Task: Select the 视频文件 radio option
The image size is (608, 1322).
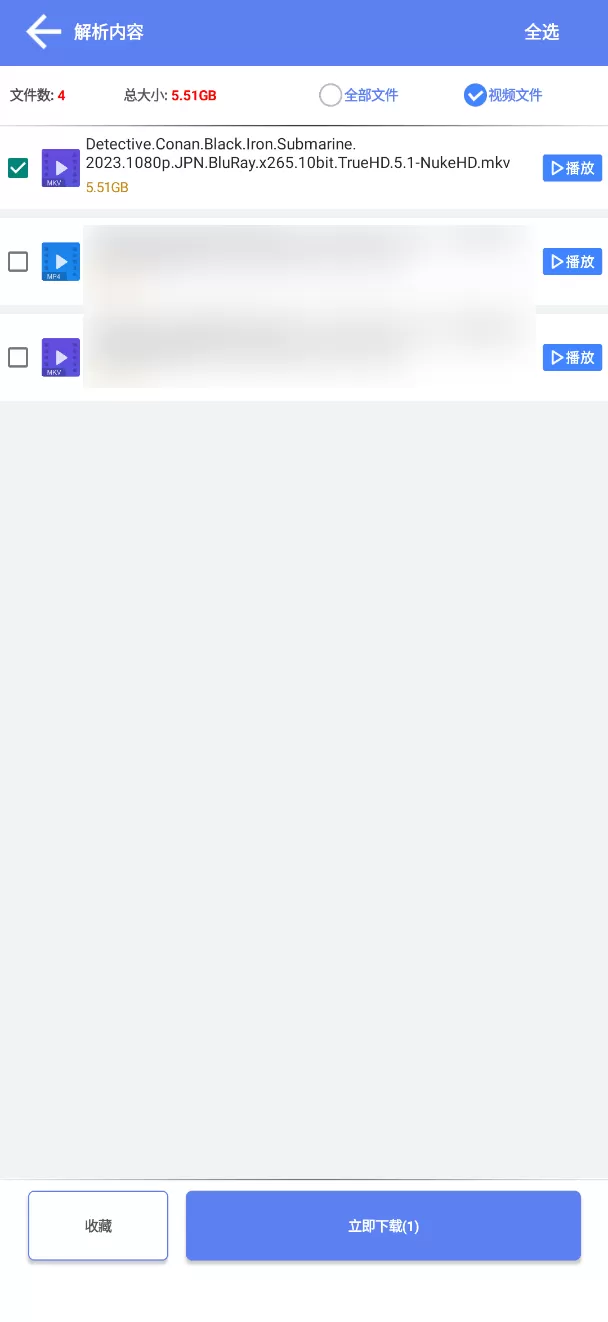Action: (x=475, y=95)
